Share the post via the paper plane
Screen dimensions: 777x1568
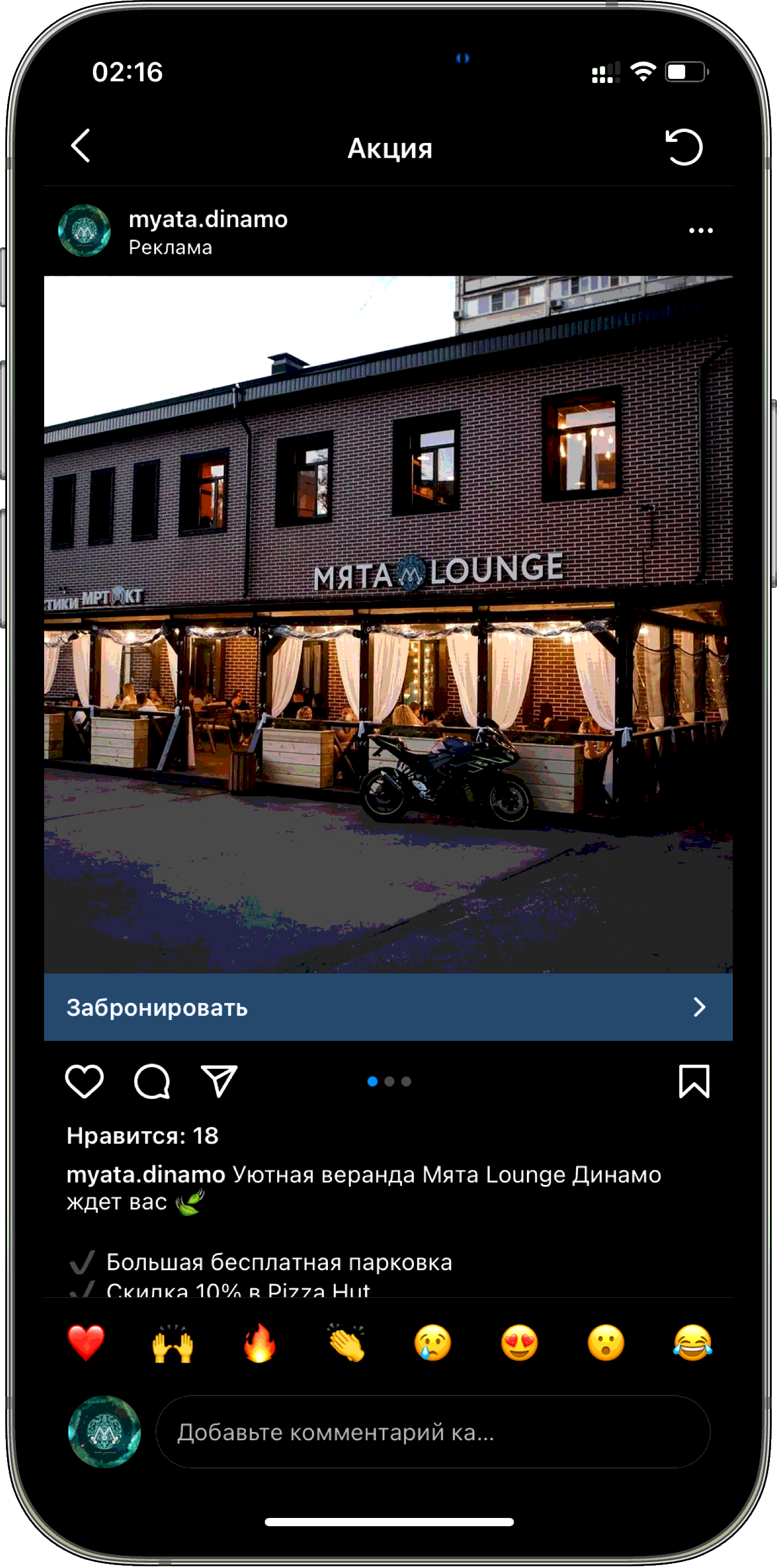click(218, 1082)
